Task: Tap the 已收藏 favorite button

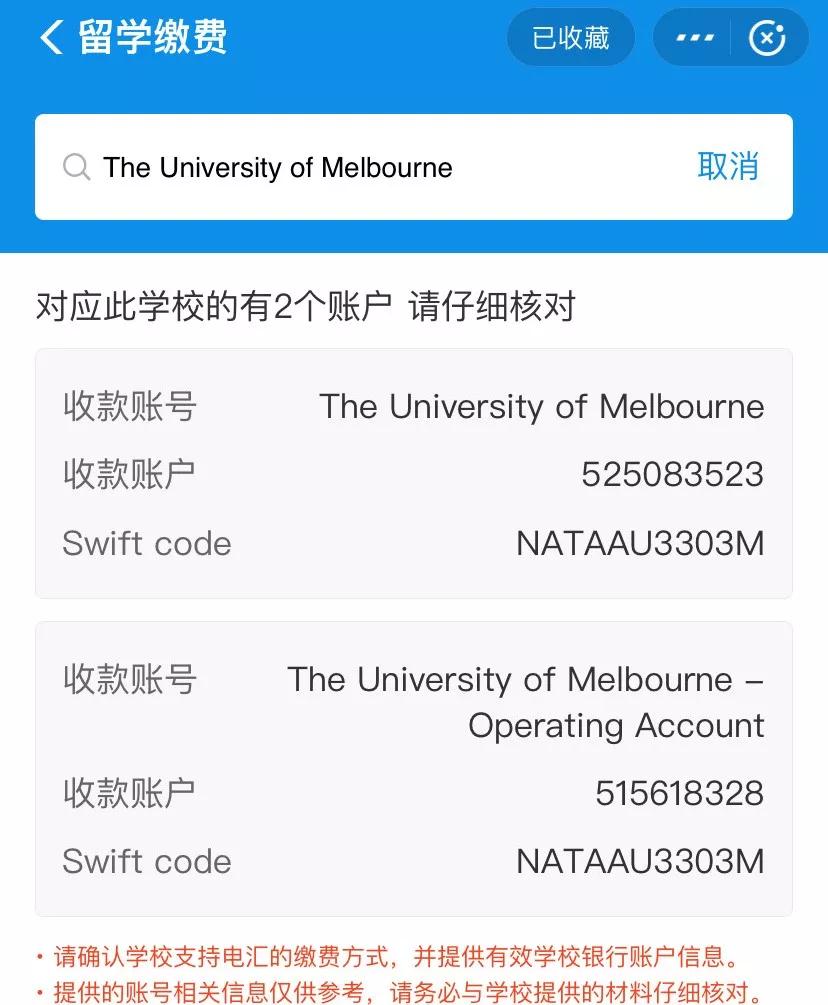Action: pos(570,38)
